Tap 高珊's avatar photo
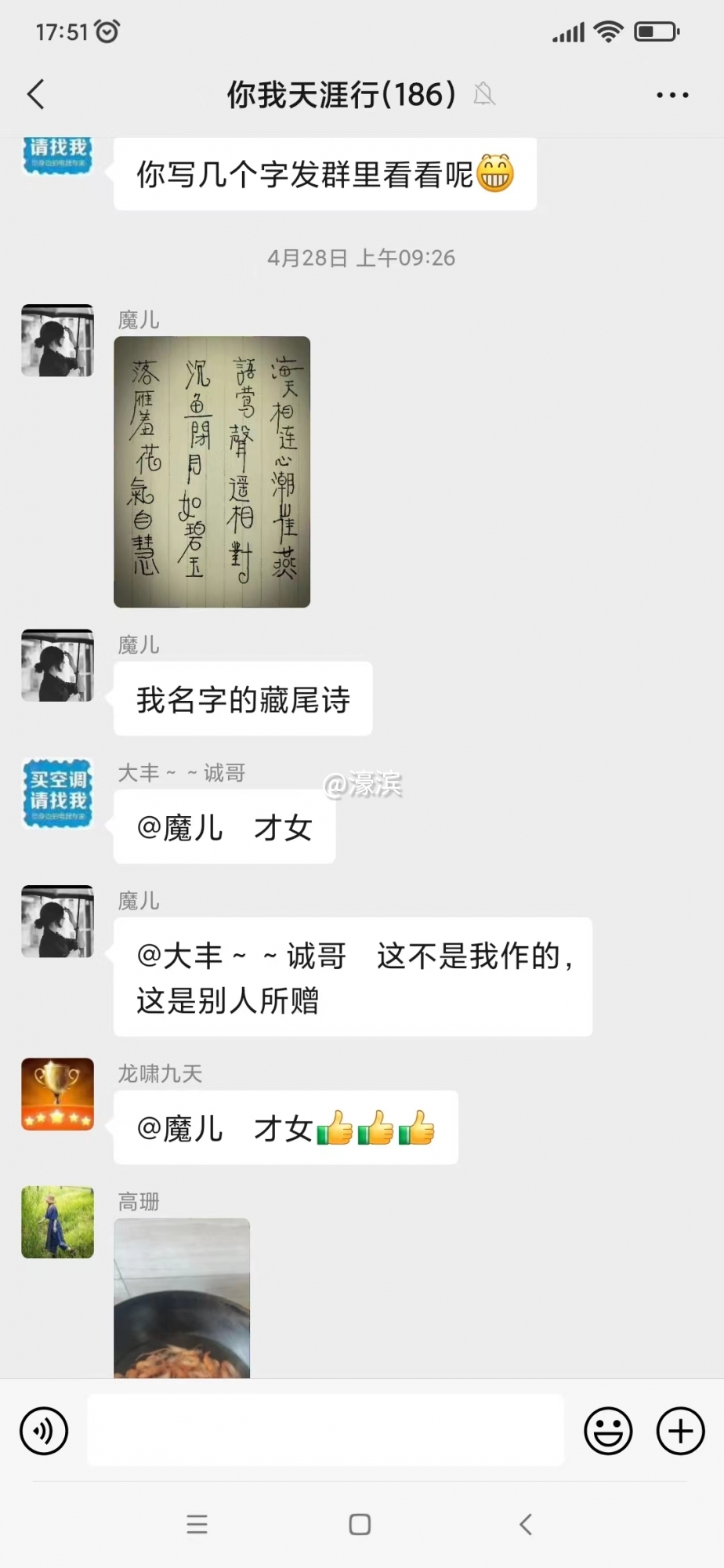The width and height of the screenshot is (724, 1568). [56, 1222]
